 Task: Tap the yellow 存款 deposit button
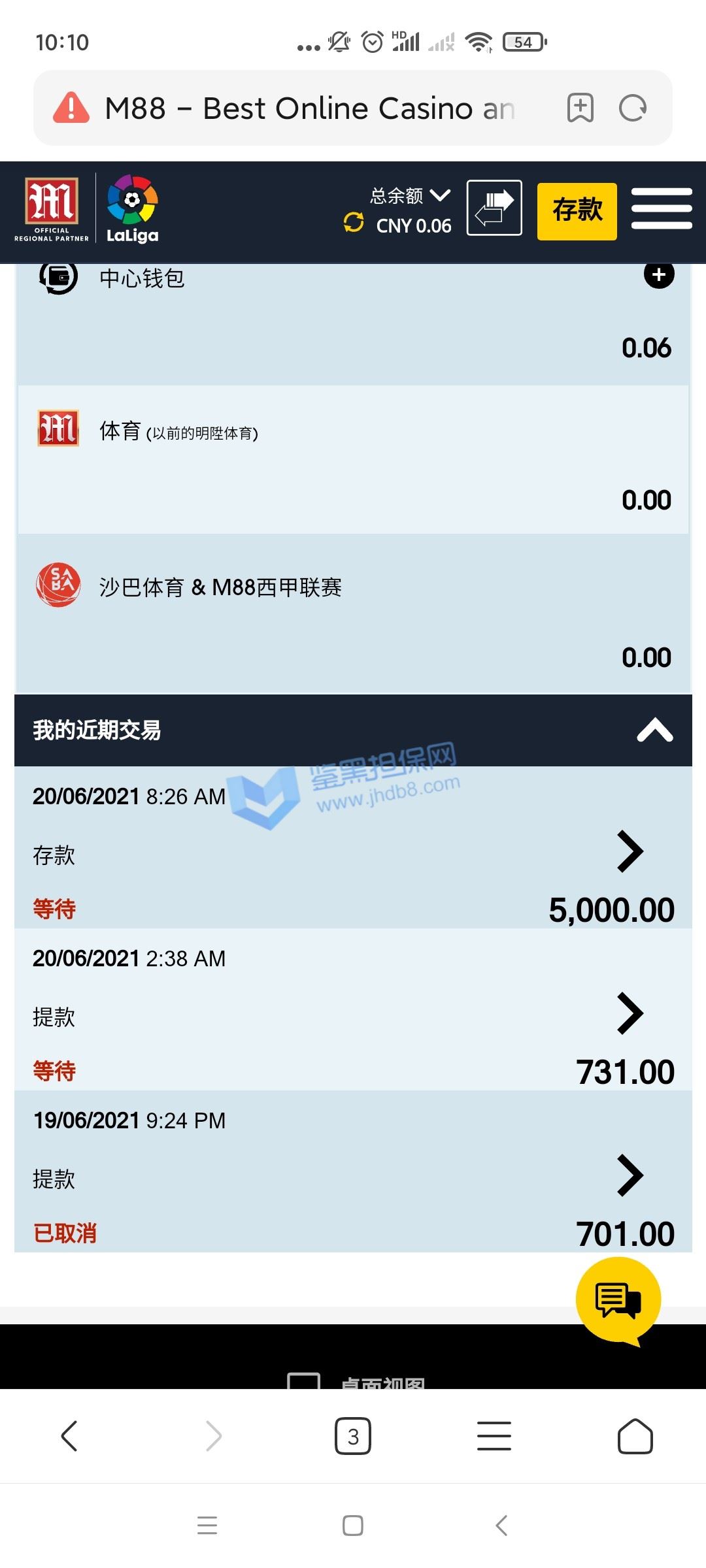(x=577, y=211)
